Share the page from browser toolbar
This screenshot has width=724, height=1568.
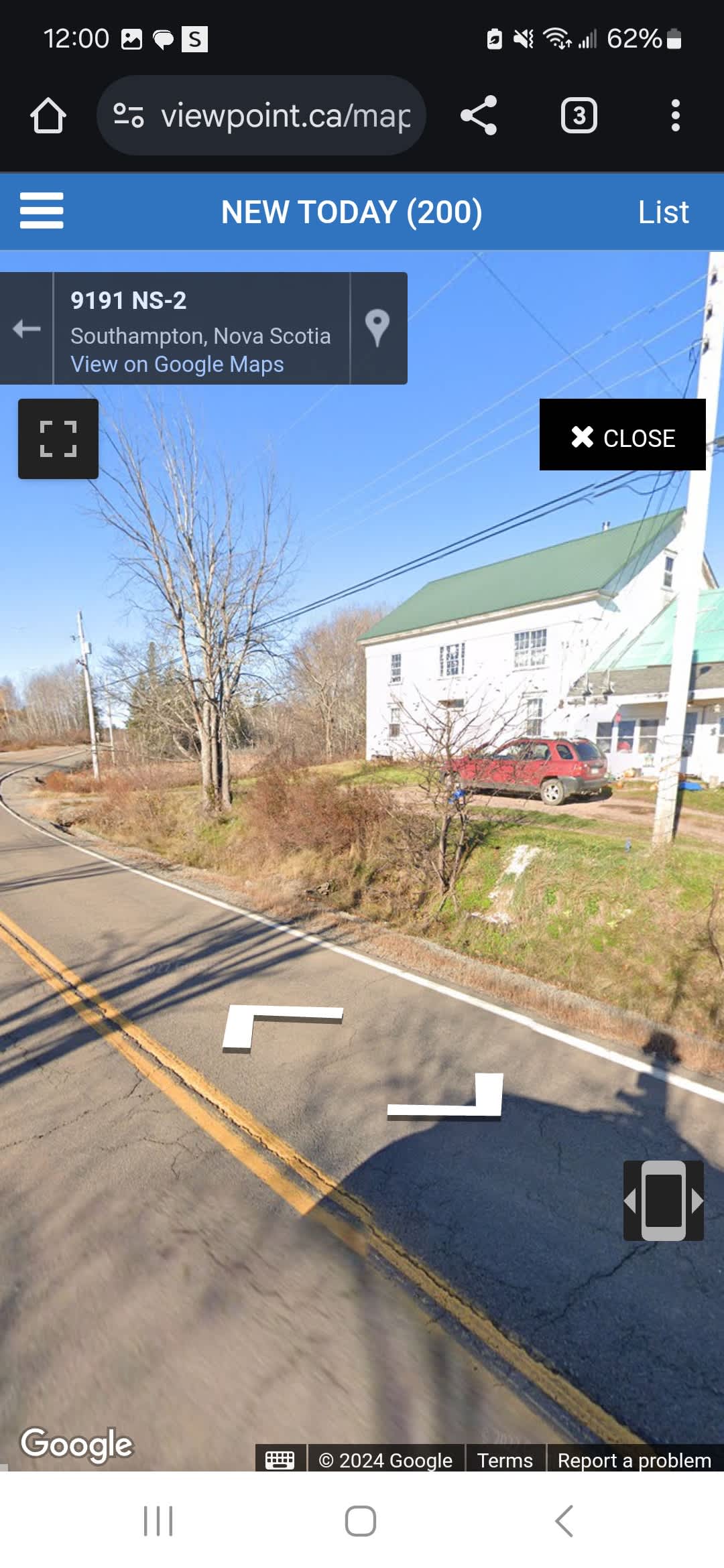479,115
